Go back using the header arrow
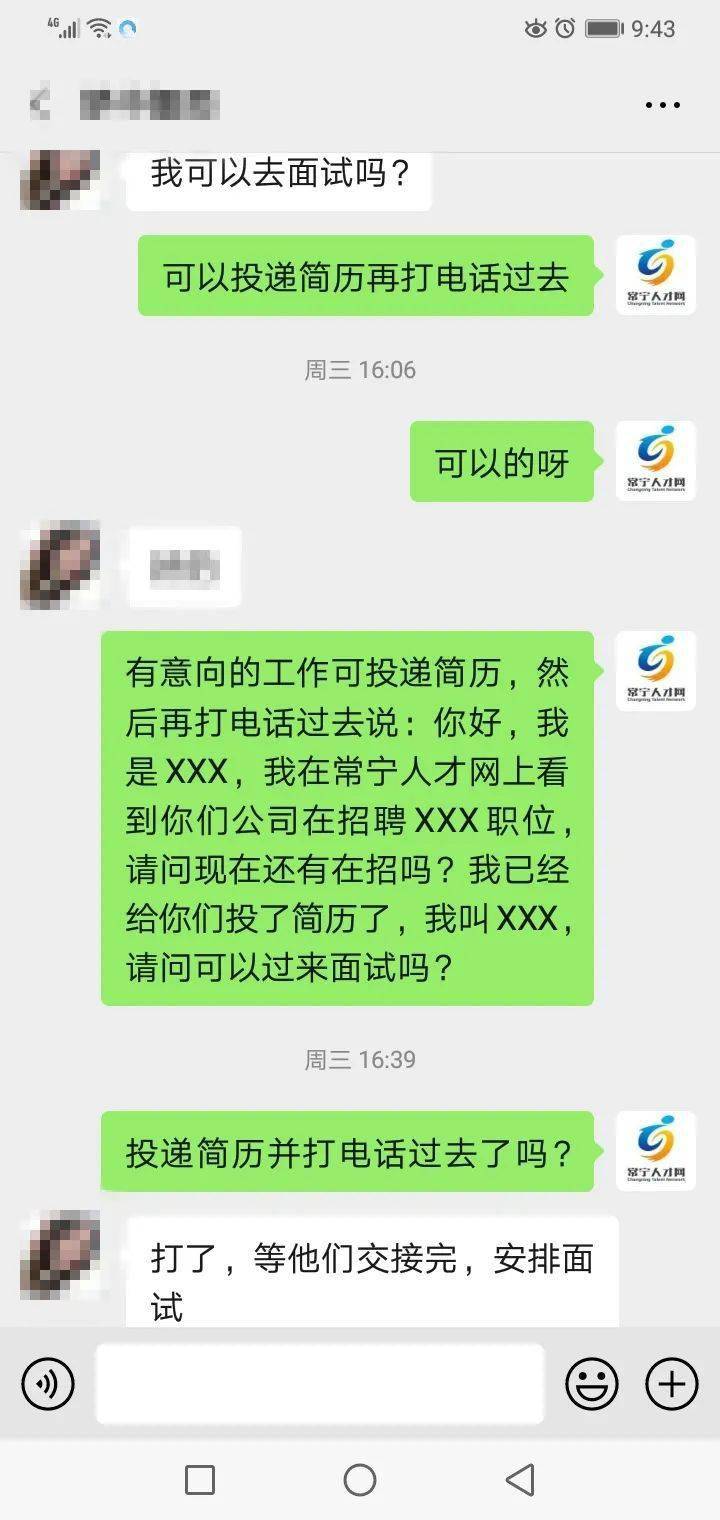720x1520 pixels. coord(40,103)
